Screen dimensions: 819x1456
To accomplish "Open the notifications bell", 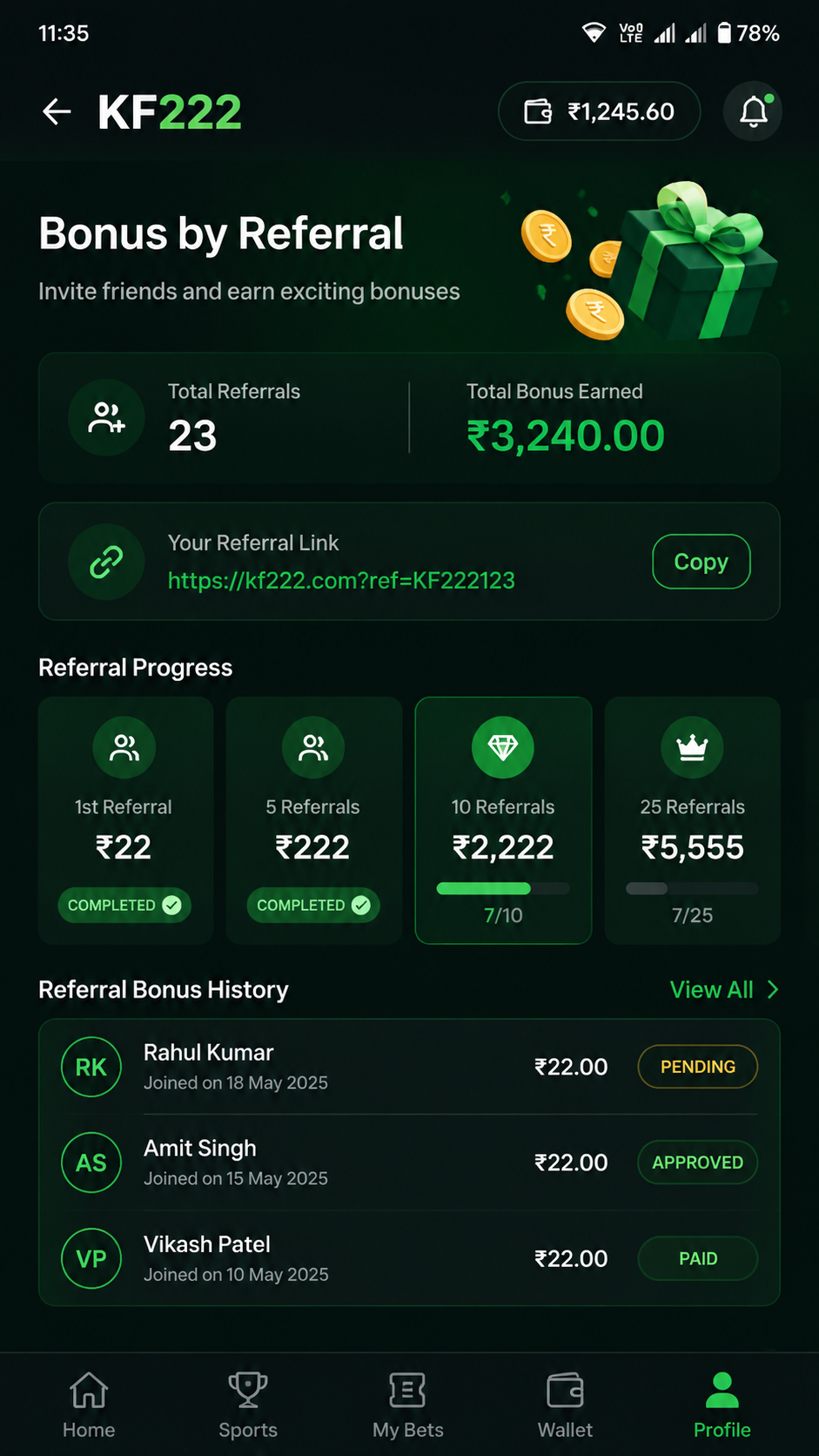I will (x=753, y=111).
